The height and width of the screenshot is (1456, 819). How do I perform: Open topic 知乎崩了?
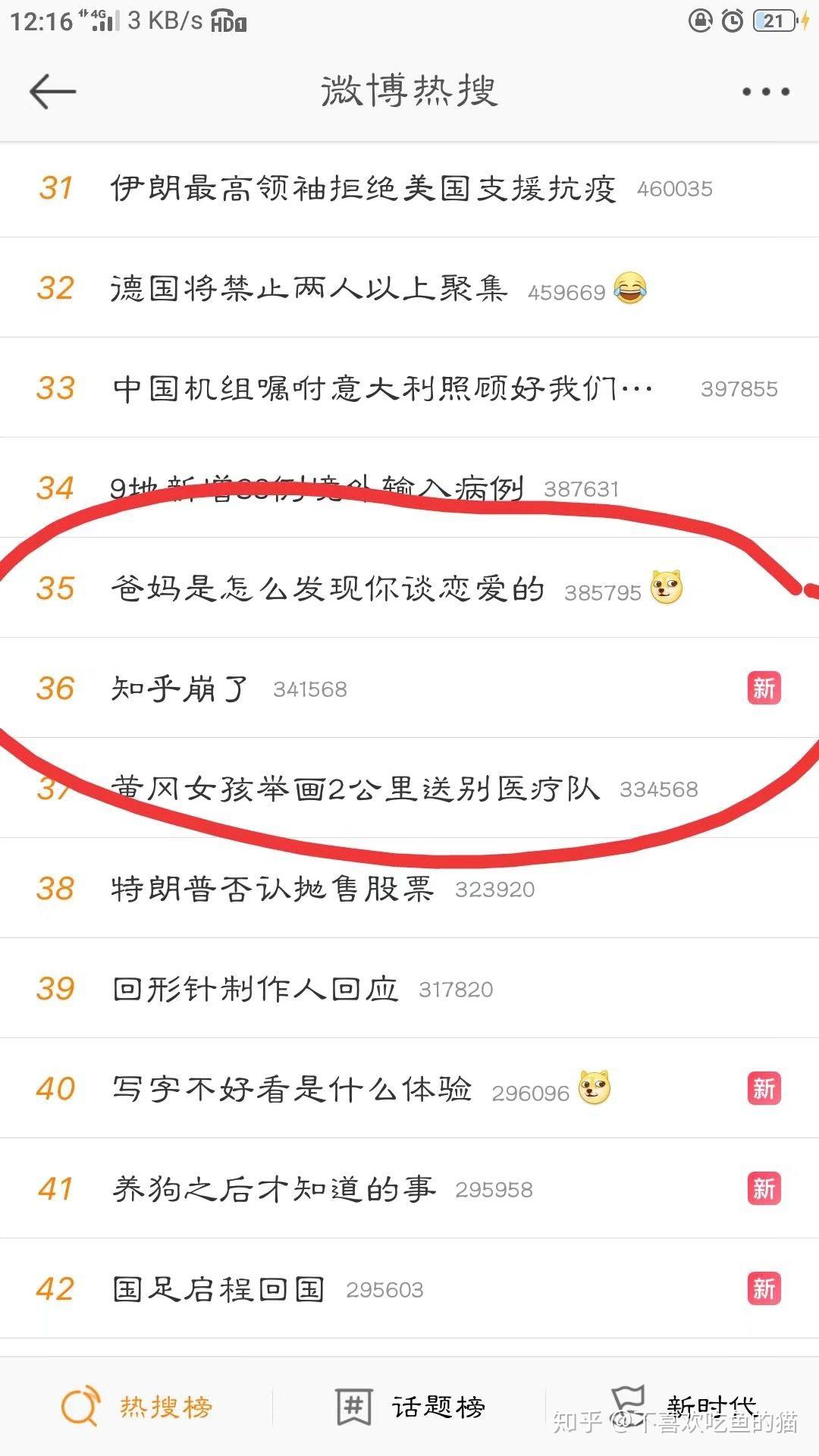409,689
